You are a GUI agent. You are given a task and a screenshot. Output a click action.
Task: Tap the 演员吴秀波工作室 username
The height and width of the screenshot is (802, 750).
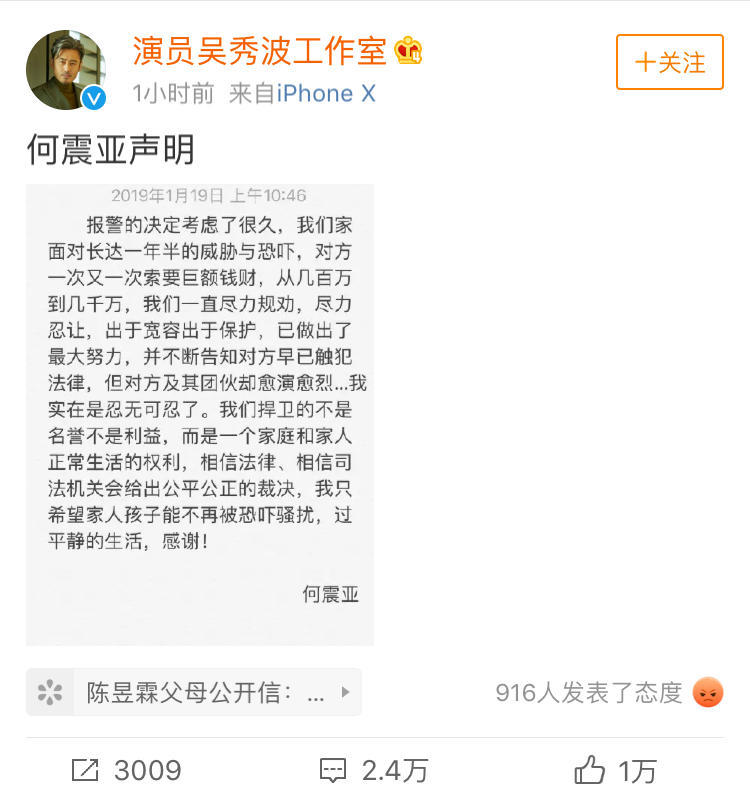(x=259, y=51)
